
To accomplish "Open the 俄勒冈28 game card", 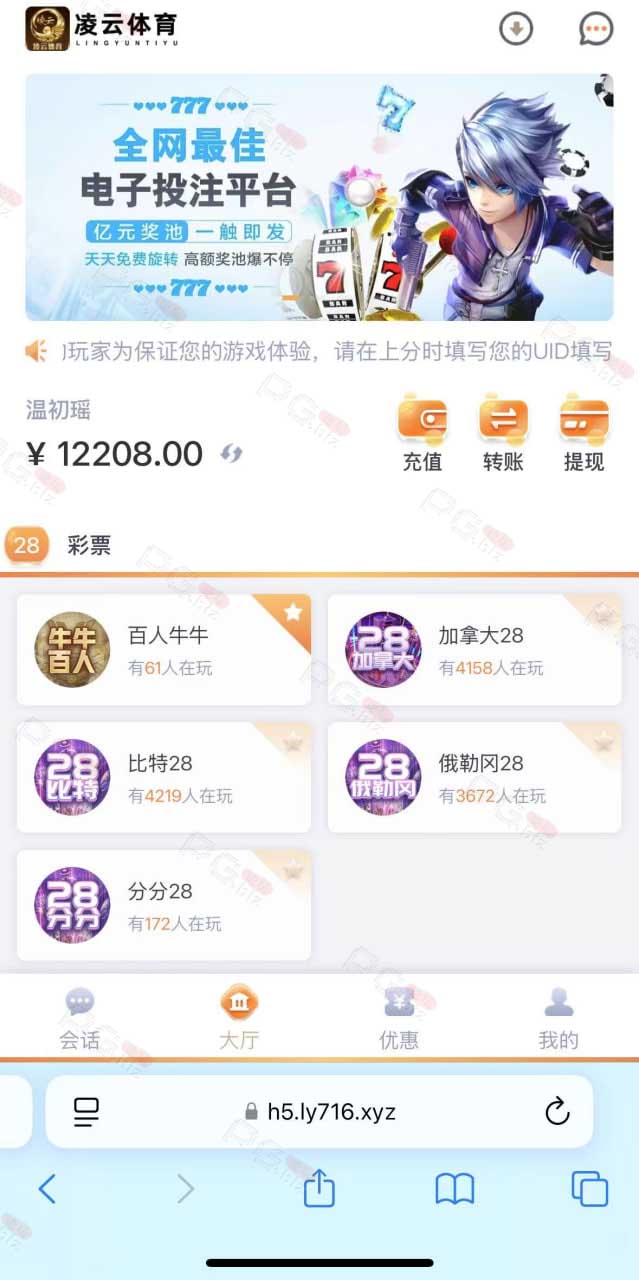I will click(475, 778).
